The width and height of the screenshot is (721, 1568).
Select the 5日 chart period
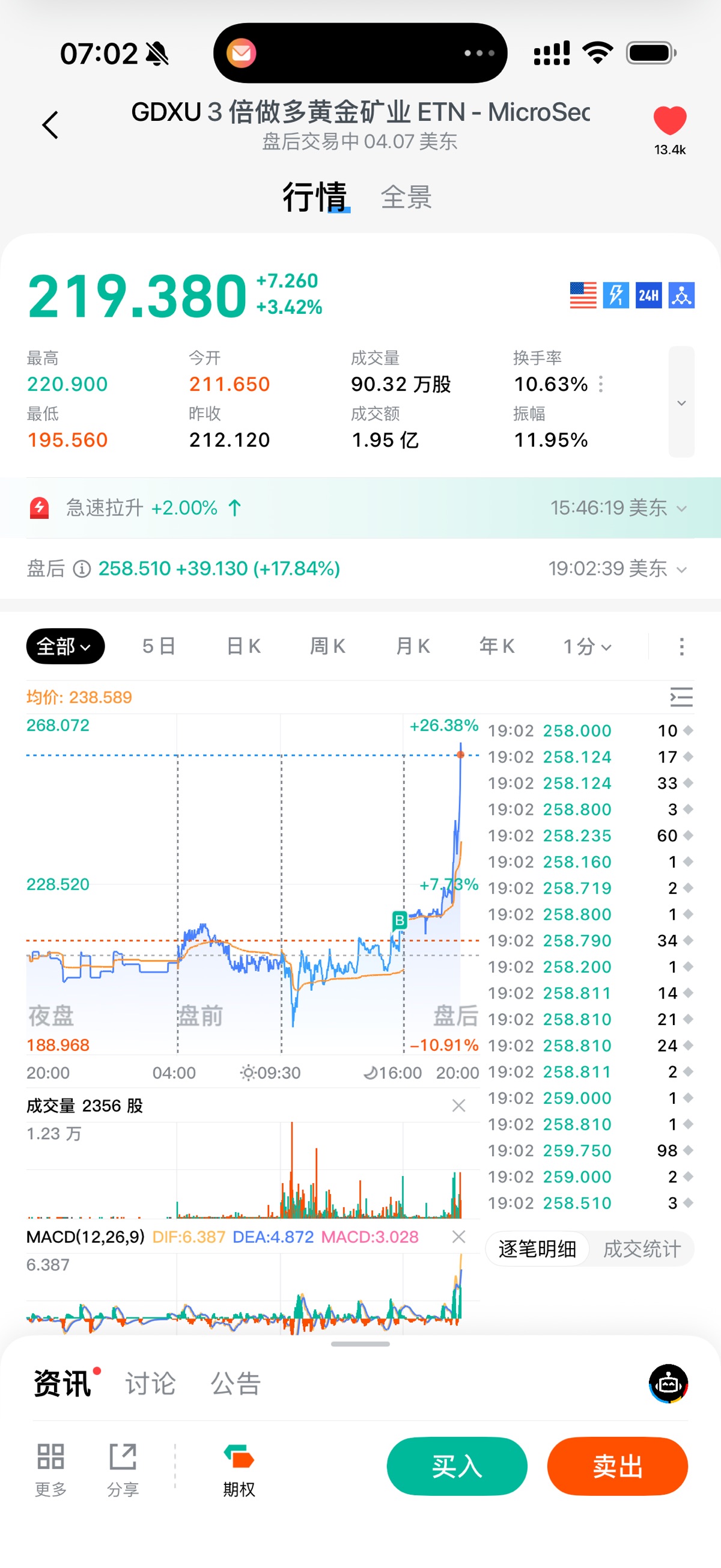click(159, 646)
